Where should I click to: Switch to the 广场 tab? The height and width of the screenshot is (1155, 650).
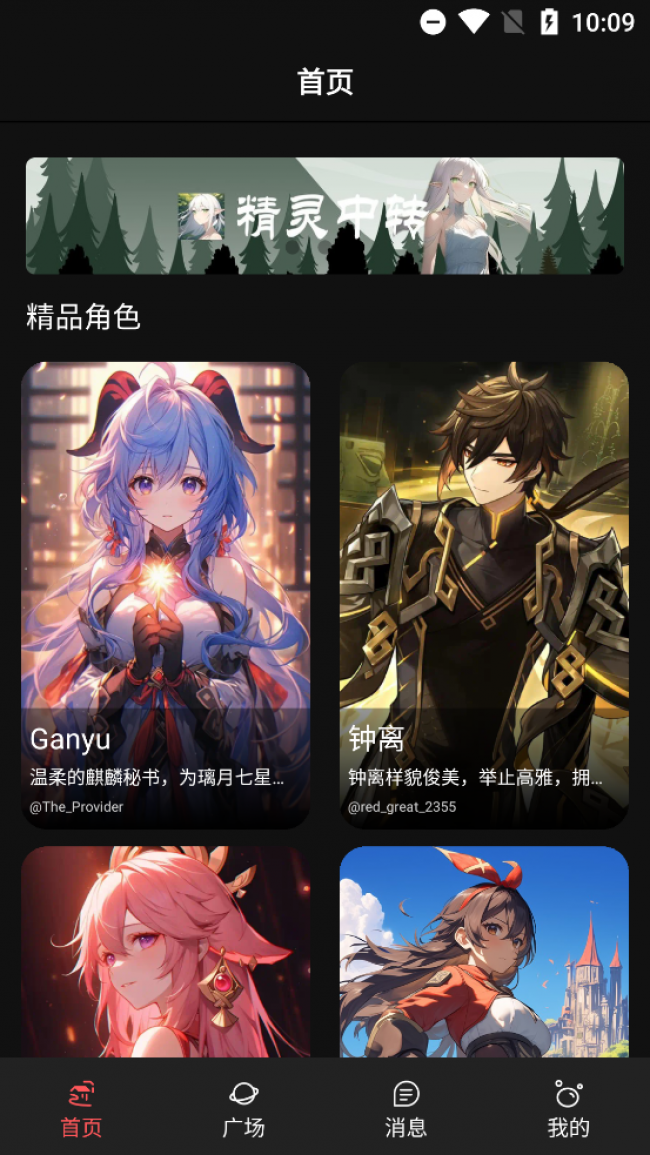pos(243,1108)
